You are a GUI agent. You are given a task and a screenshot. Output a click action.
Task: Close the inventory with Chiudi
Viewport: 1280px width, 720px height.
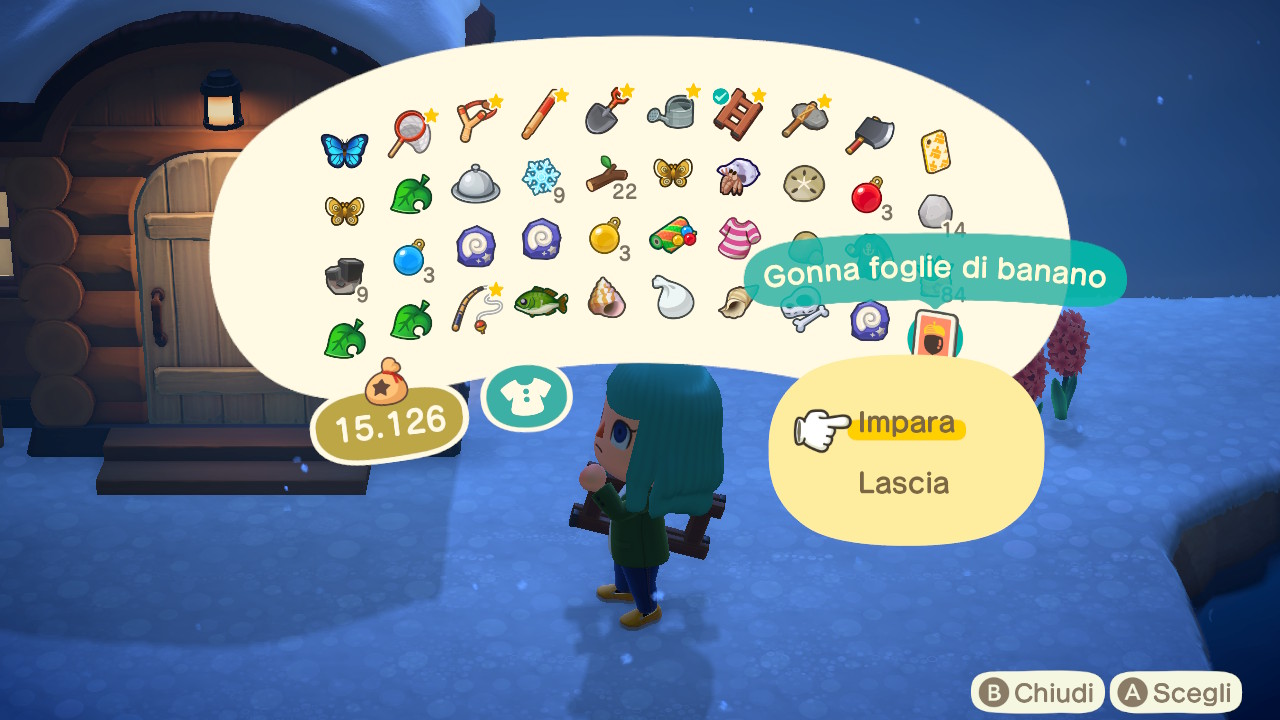click(1038, 692)
